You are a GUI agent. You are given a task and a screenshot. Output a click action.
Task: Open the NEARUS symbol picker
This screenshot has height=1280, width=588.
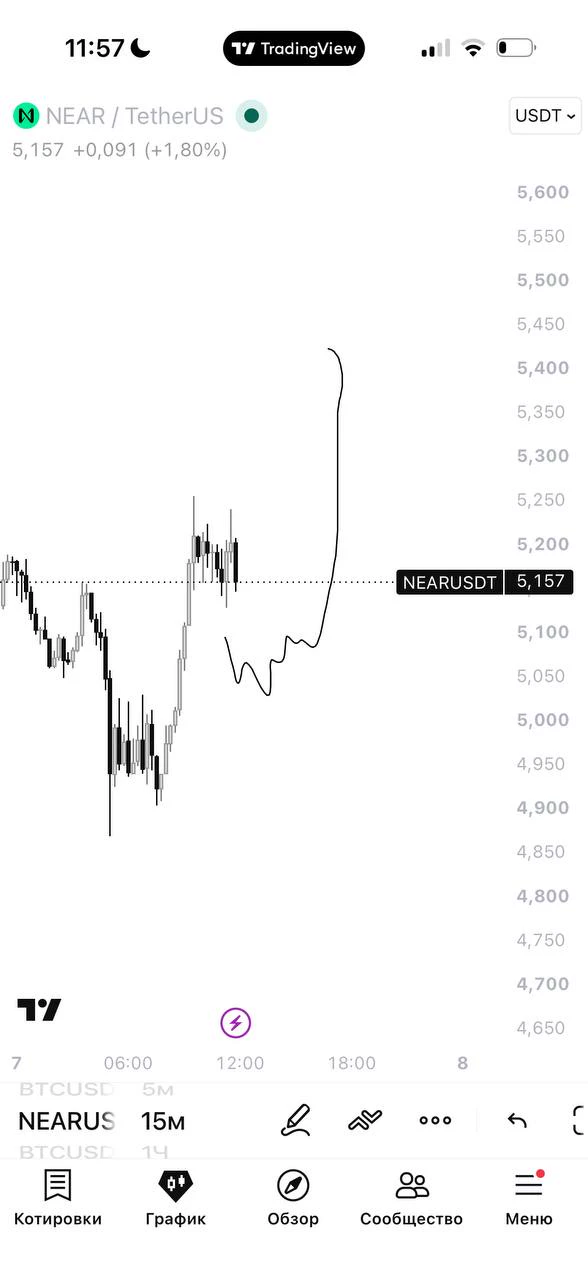tap(67, 1121)
